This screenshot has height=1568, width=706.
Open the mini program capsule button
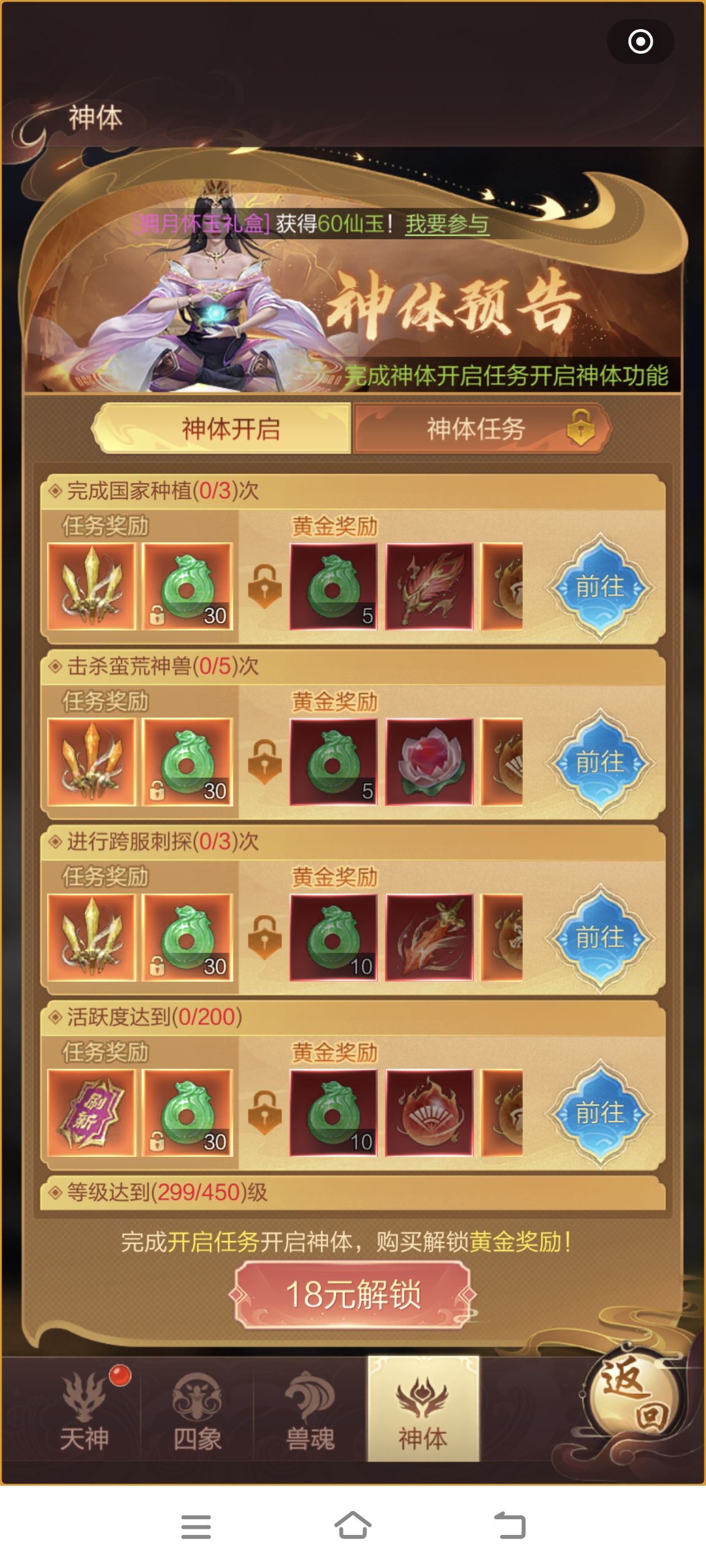pyautogui.click(x=640, y=41)
